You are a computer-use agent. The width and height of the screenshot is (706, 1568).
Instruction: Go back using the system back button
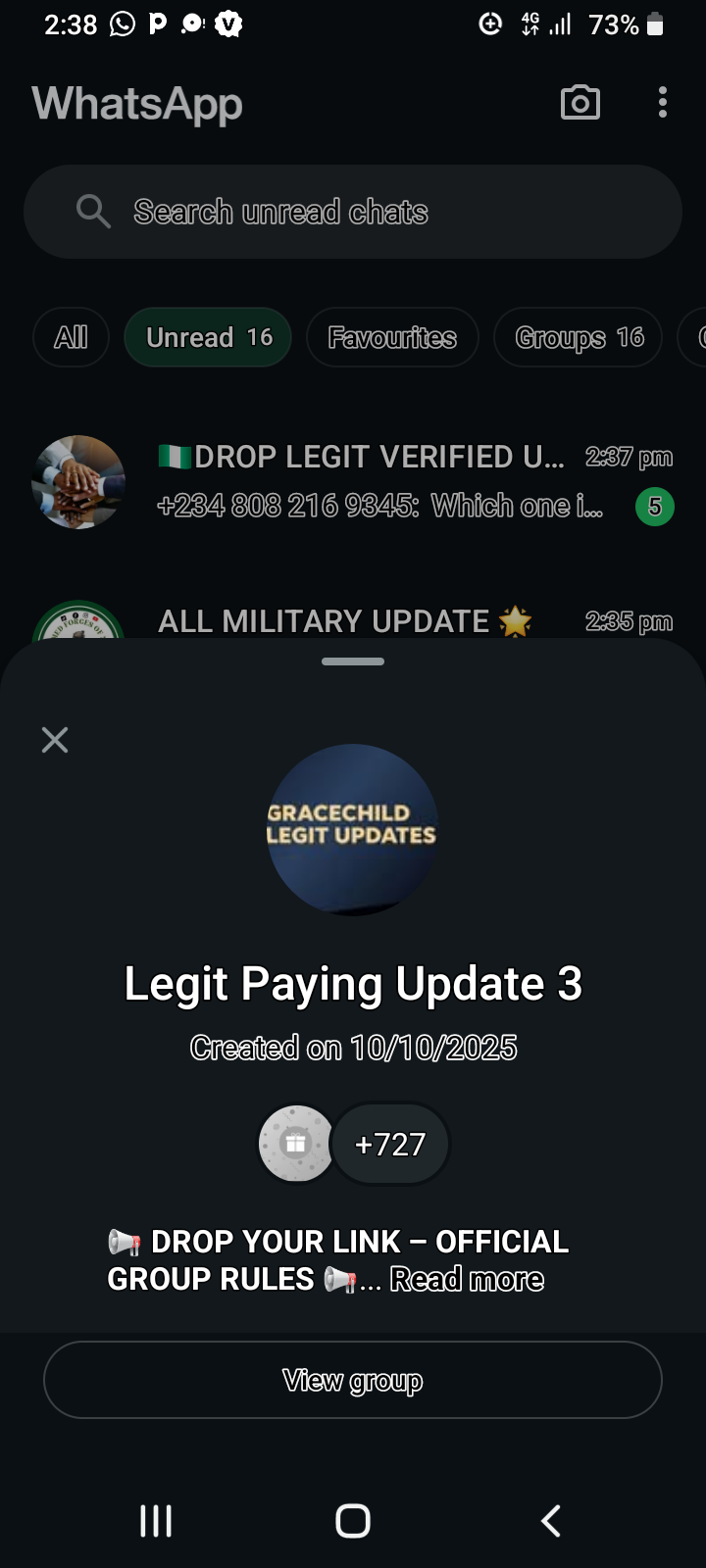(x=551, y=1521)
